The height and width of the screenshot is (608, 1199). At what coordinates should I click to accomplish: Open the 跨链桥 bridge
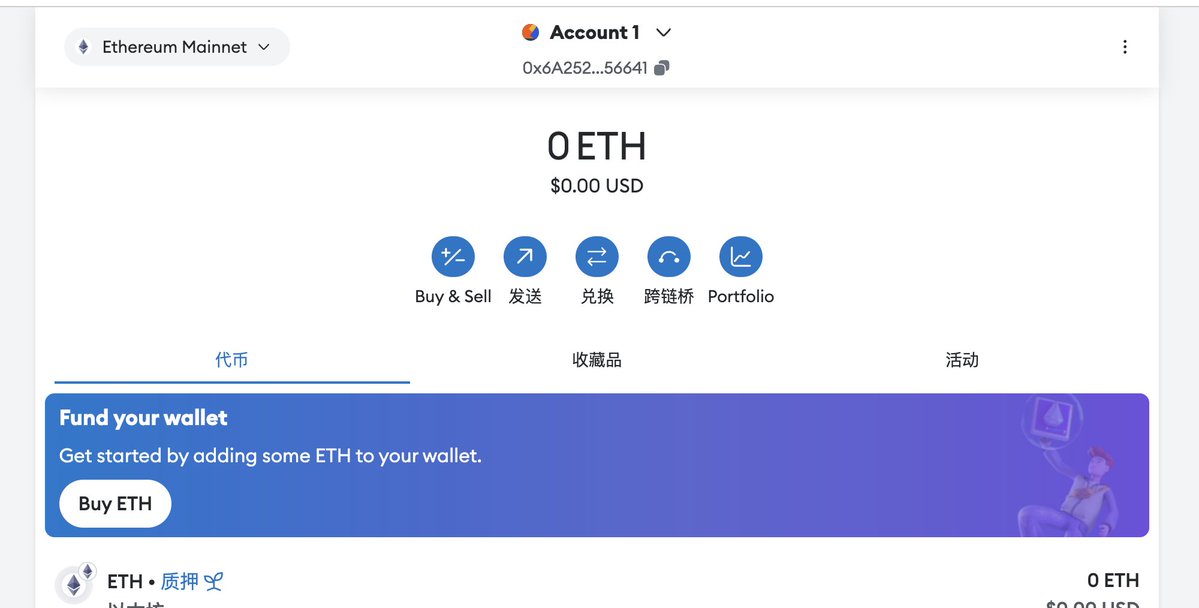point(669,258)
